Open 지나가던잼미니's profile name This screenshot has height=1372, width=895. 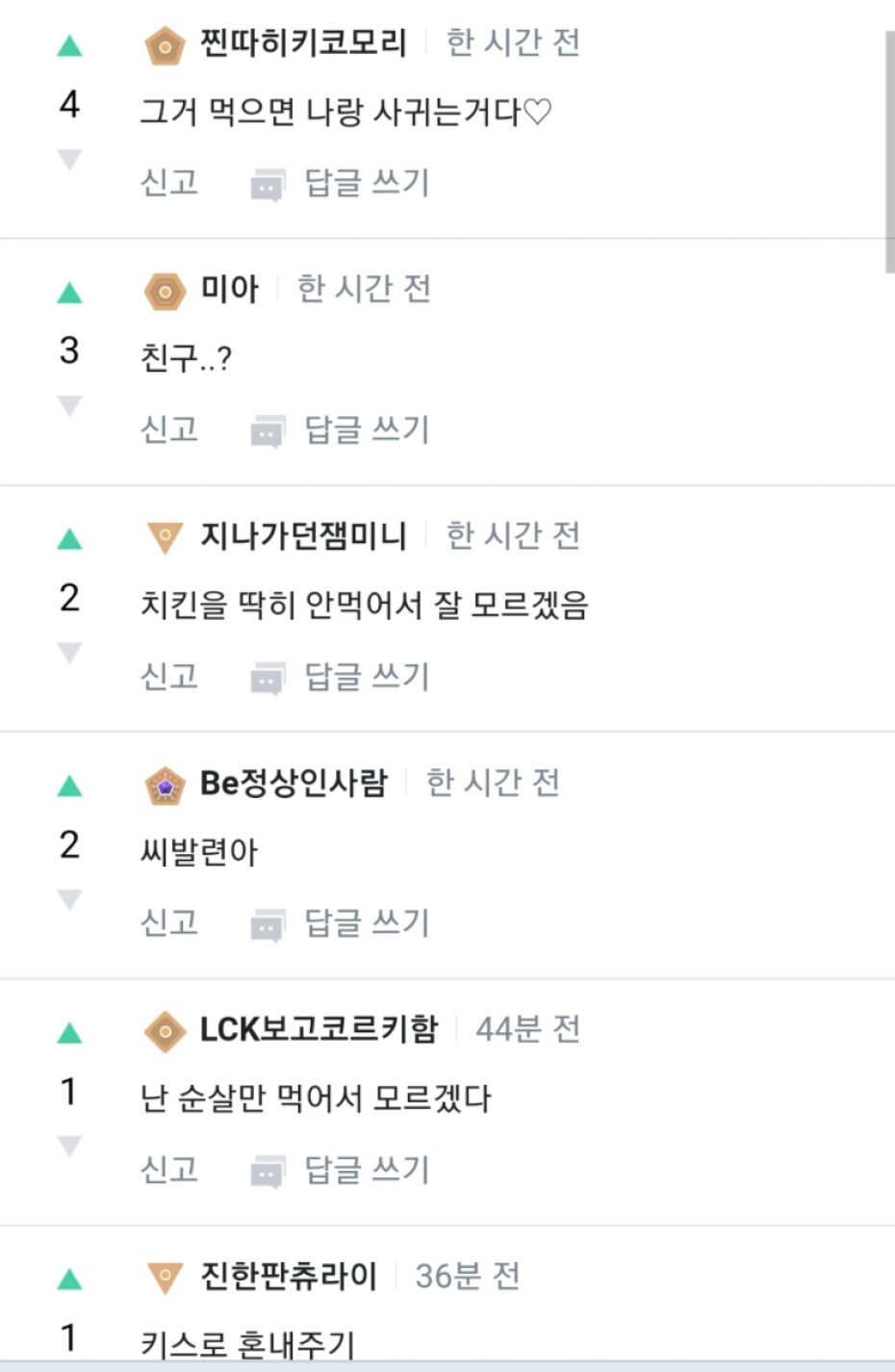(x=303, y=535)
